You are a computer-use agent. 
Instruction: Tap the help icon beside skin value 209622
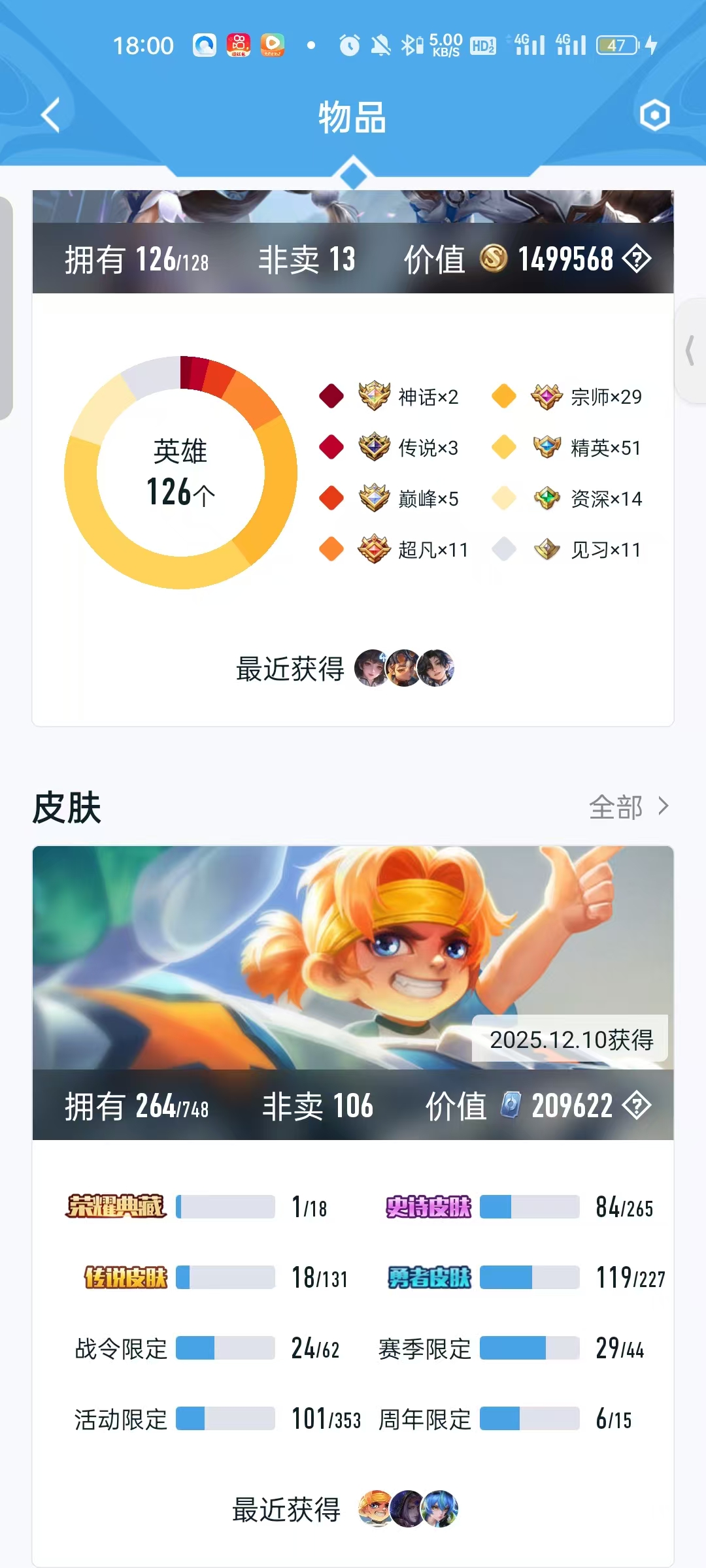(637, 1105)
